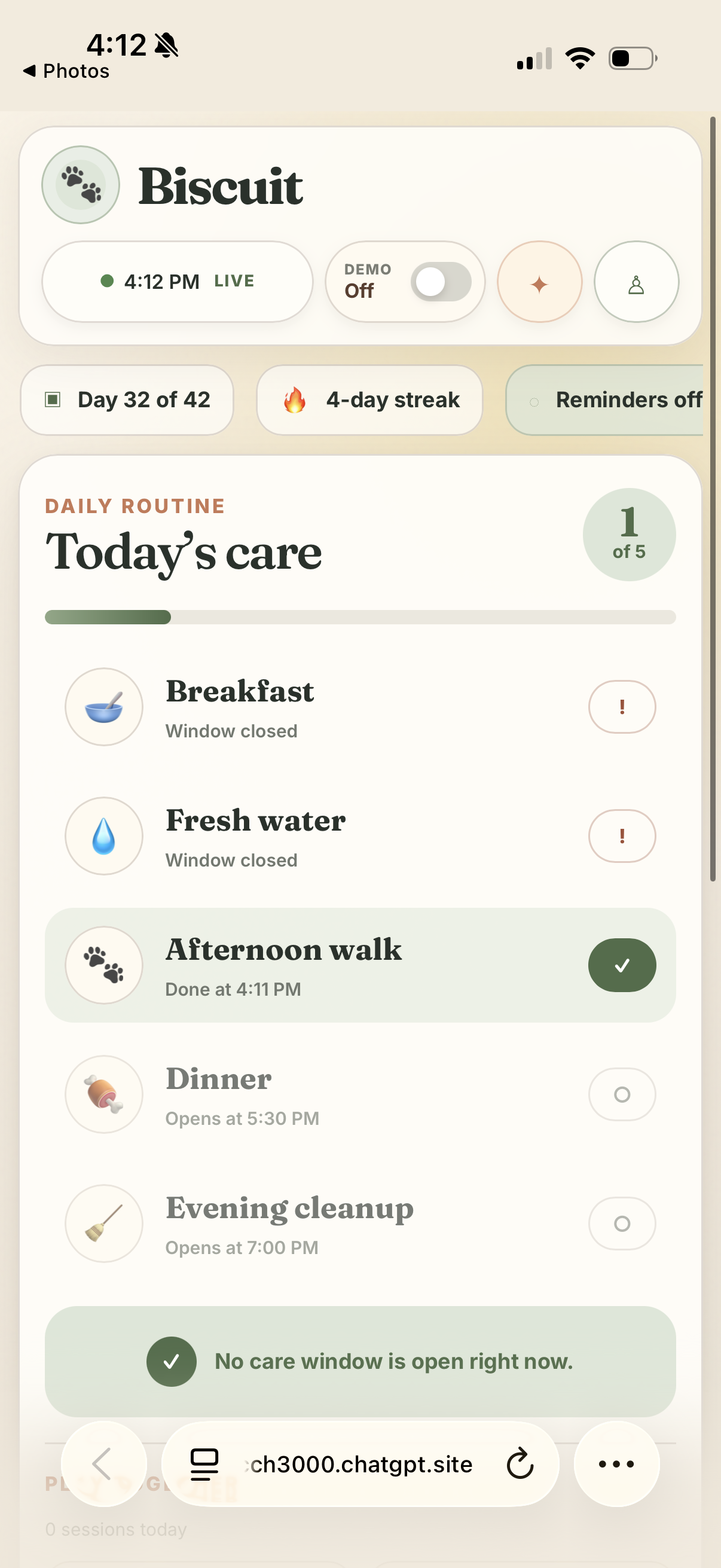Viewport: 721px width, 1568px height.
Task: Tap the orange sparkle icon button
Action: click(x=539, y=282)
